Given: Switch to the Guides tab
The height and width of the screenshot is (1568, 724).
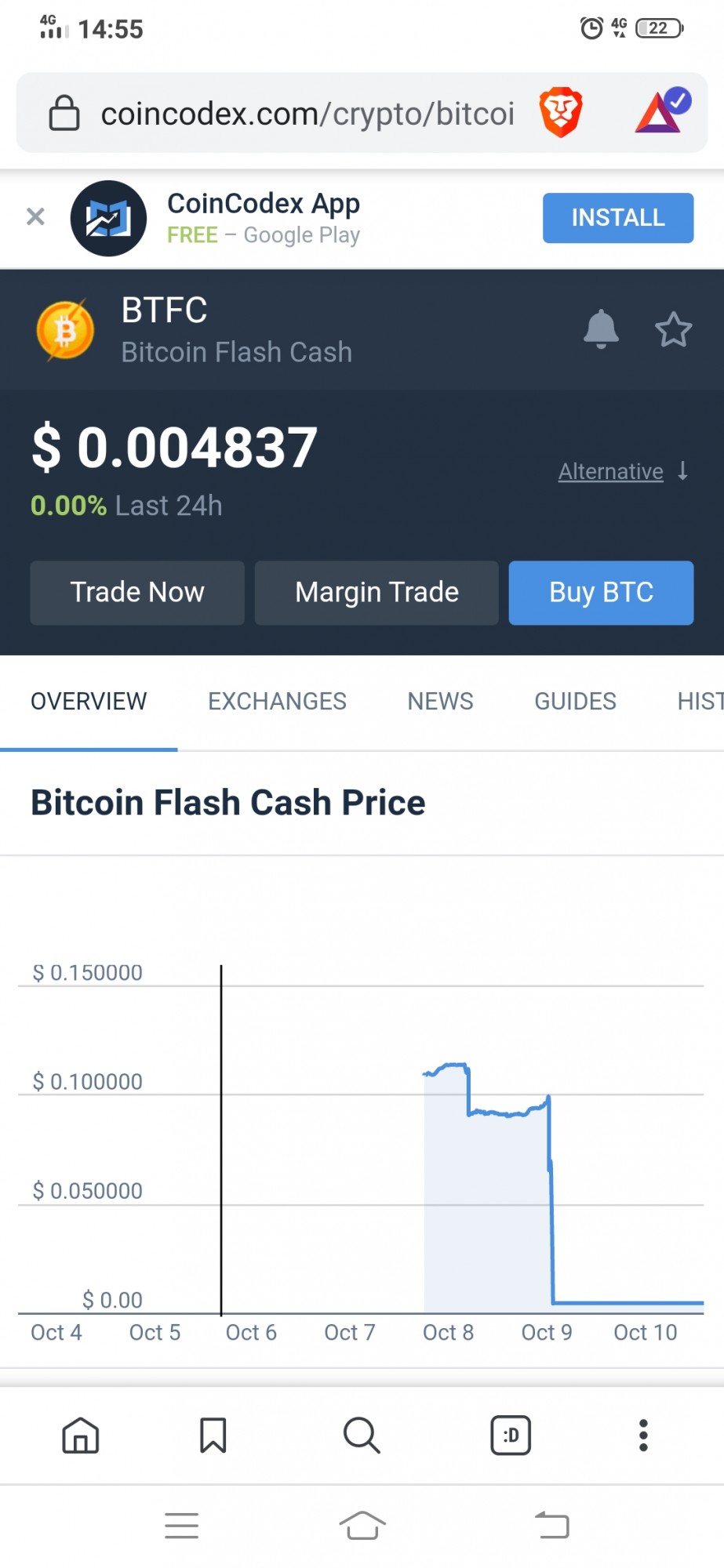Looking at the screenshot, I should pyautogui.click(x=575, y=702).
